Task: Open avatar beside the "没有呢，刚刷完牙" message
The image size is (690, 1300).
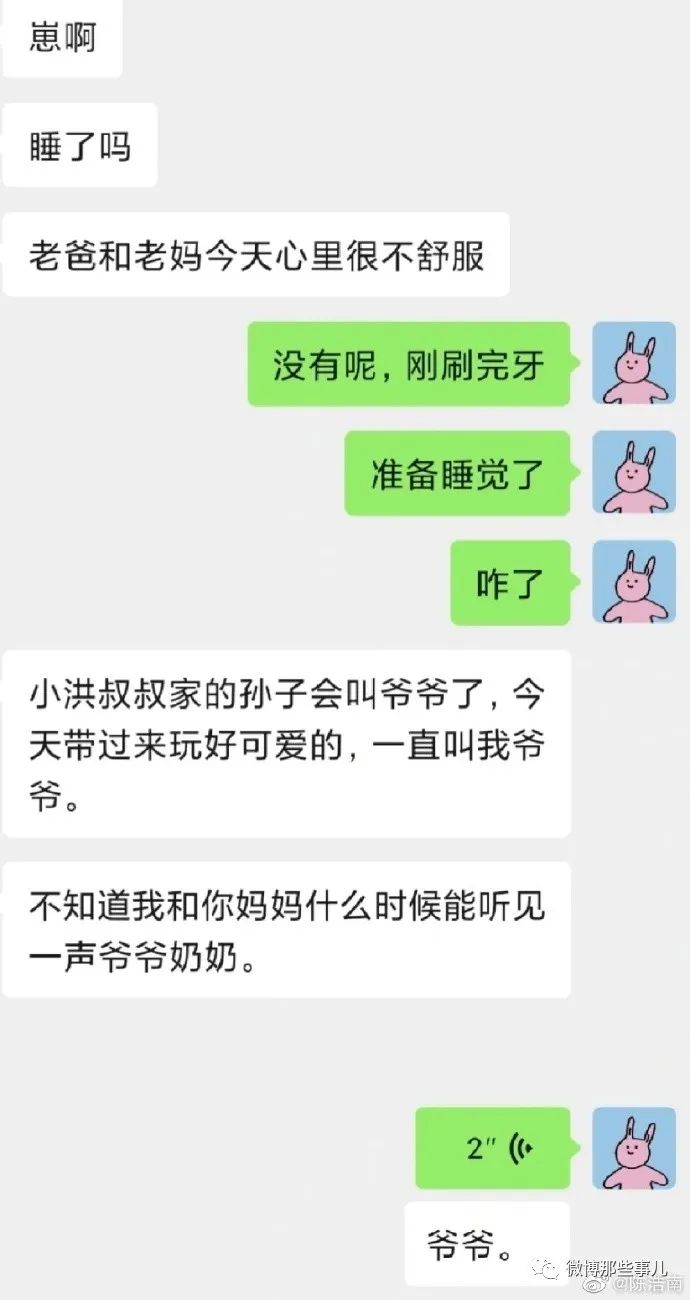Action: pos(633,364)
